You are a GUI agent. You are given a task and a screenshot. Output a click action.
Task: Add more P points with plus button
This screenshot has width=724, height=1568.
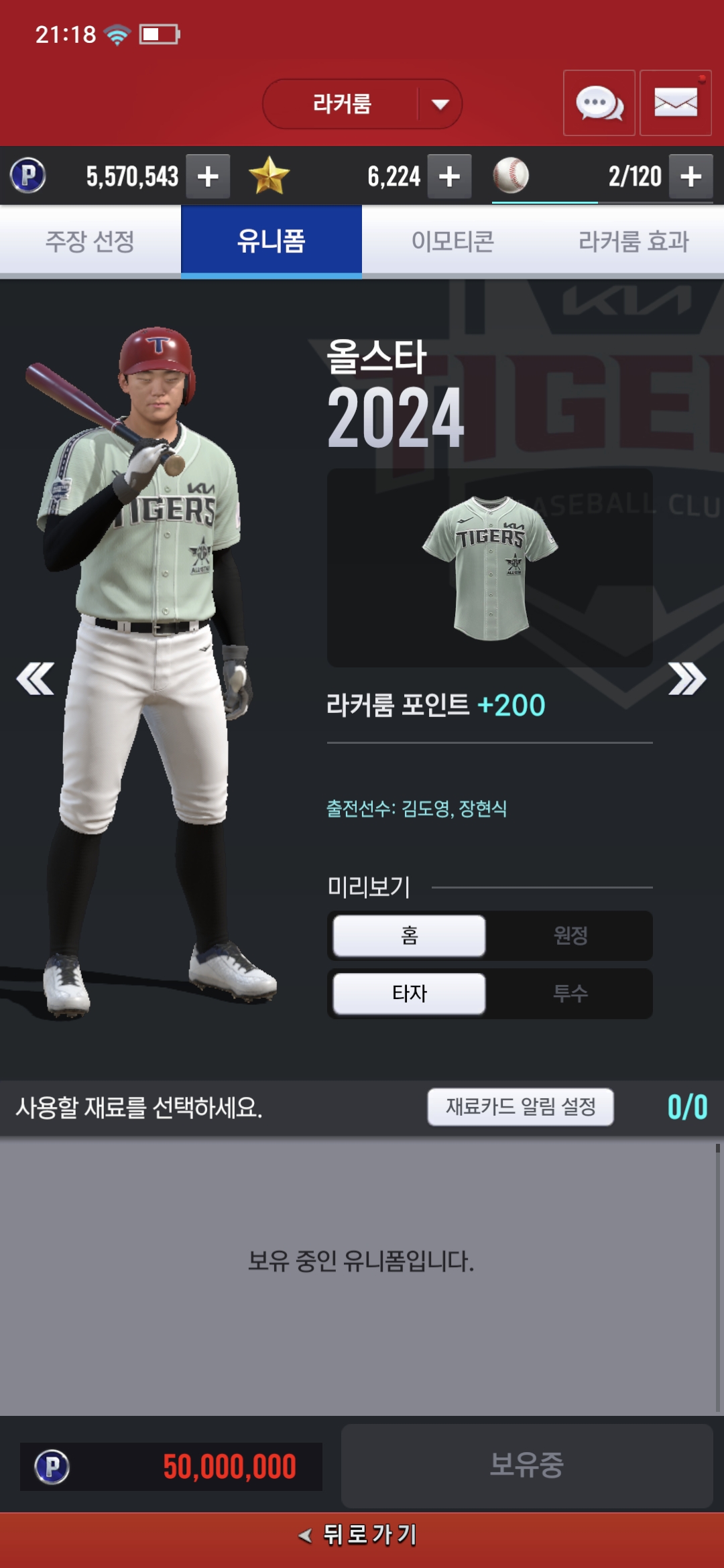click(208, 176)
